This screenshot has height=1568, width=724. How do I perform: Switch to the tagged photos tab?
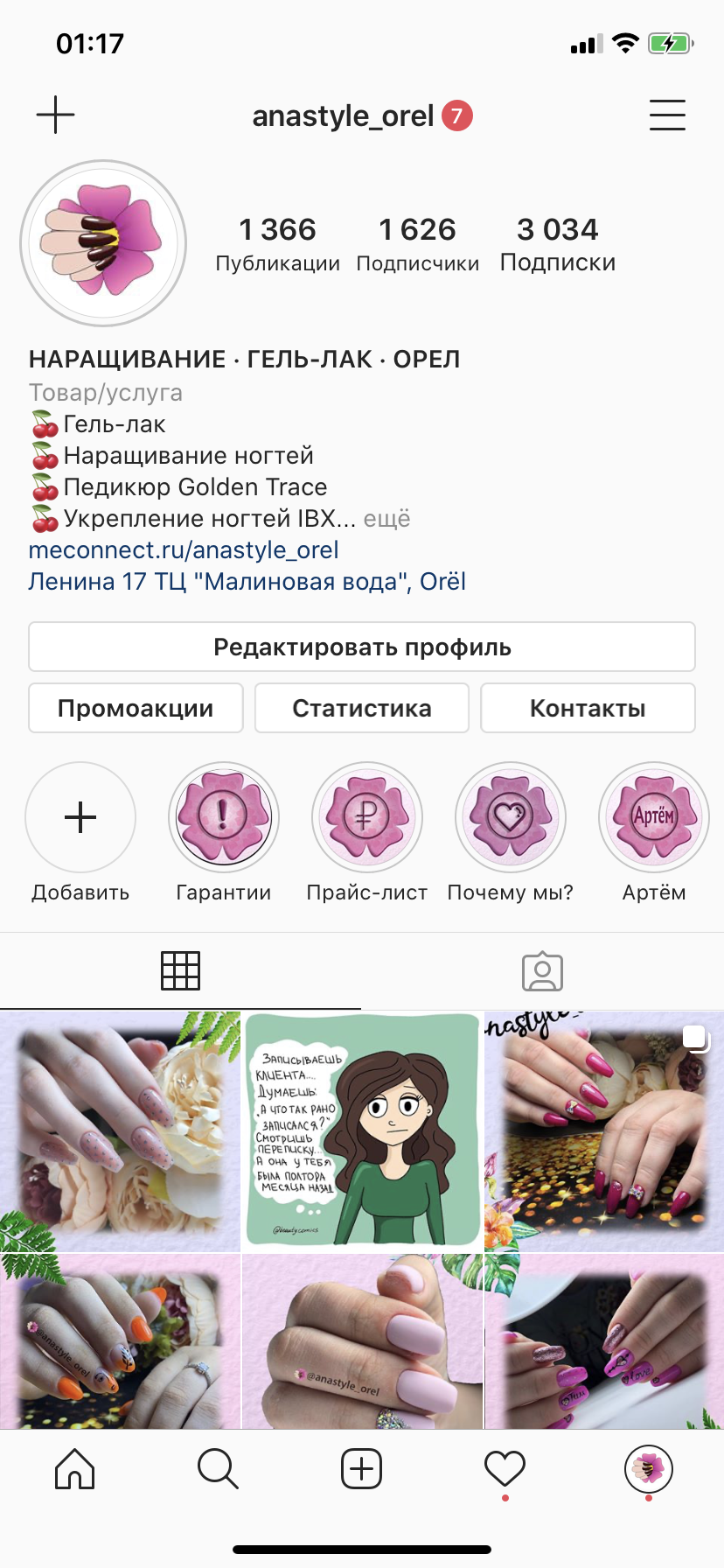coord(542,971)
